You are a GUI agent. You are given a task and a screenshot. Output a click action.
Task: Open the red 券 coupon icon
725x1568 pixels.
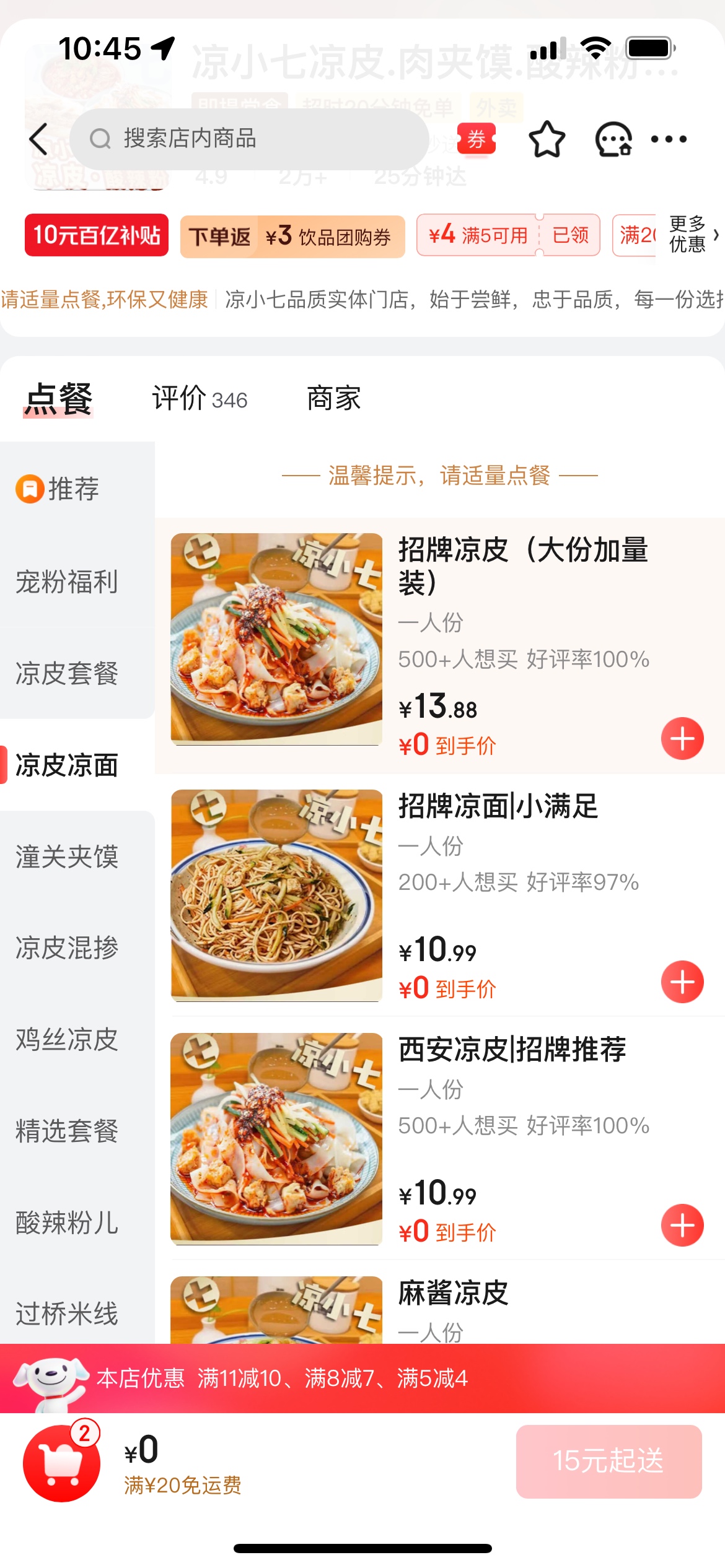(476, 139)
